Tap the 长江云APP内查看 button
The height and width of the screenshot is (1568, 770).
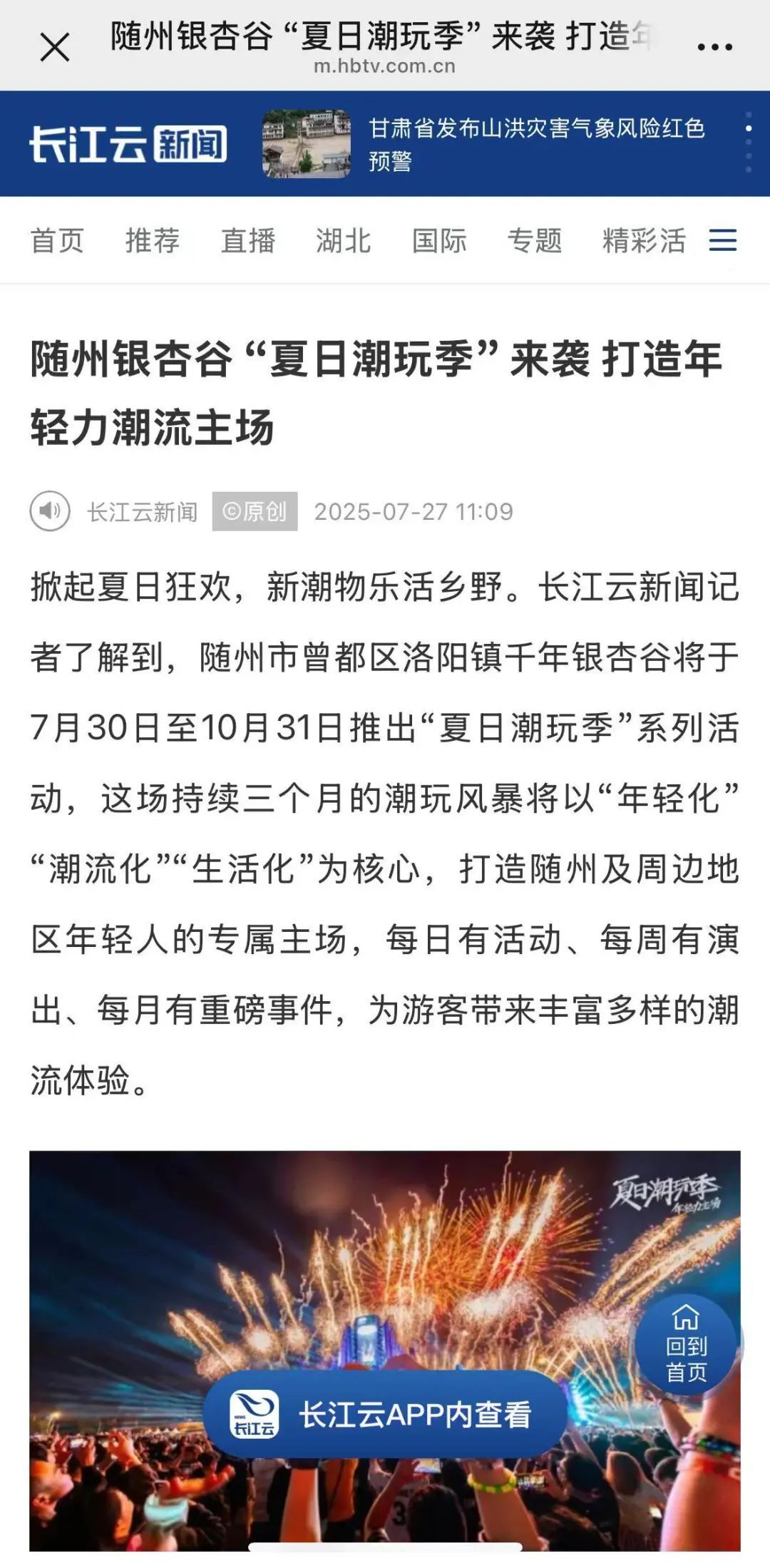tap(385, 1414)
